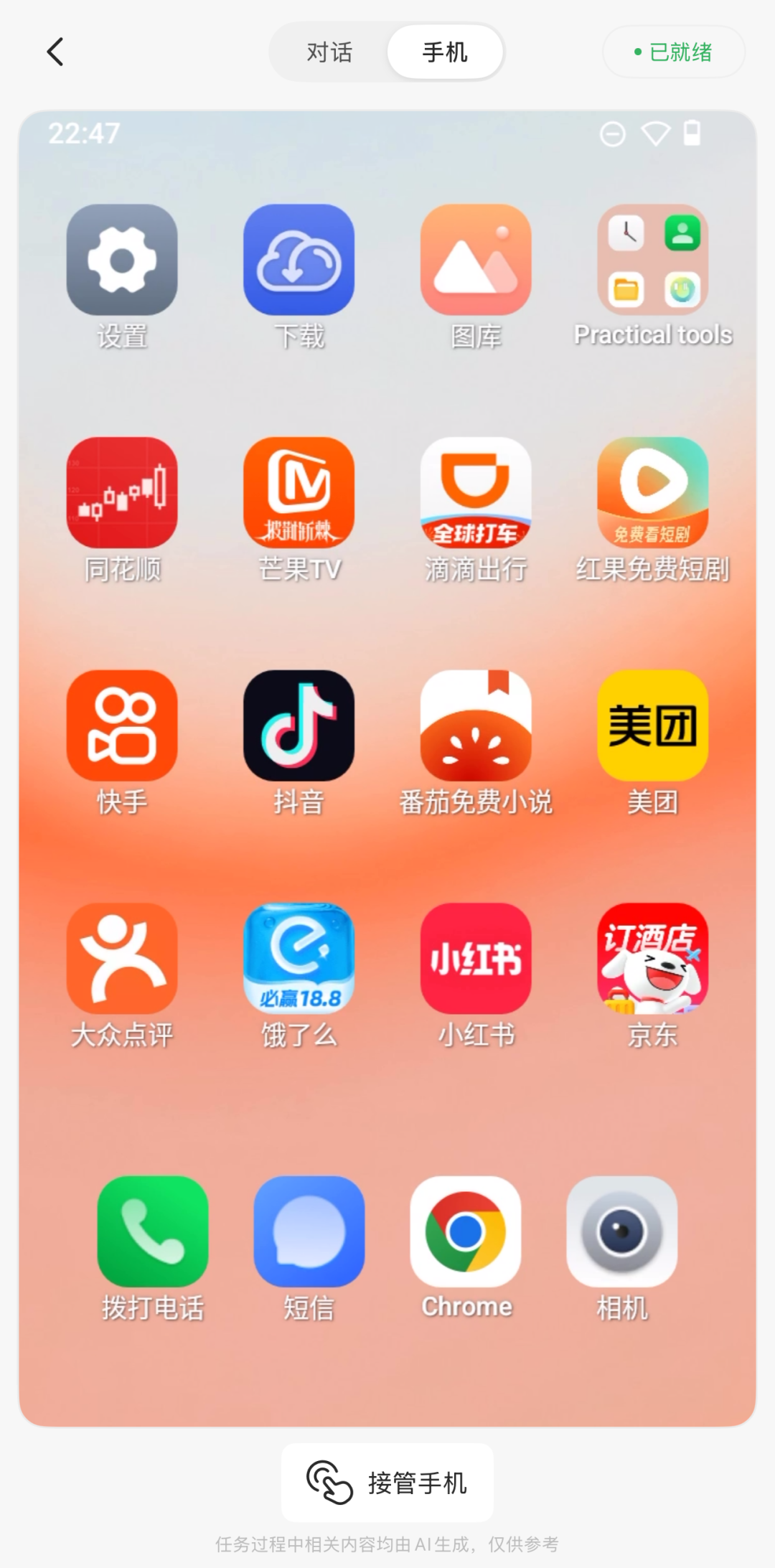Screen dimensions: 775x1568
Task: Open 快手 short video app
Action: (122, 725)
